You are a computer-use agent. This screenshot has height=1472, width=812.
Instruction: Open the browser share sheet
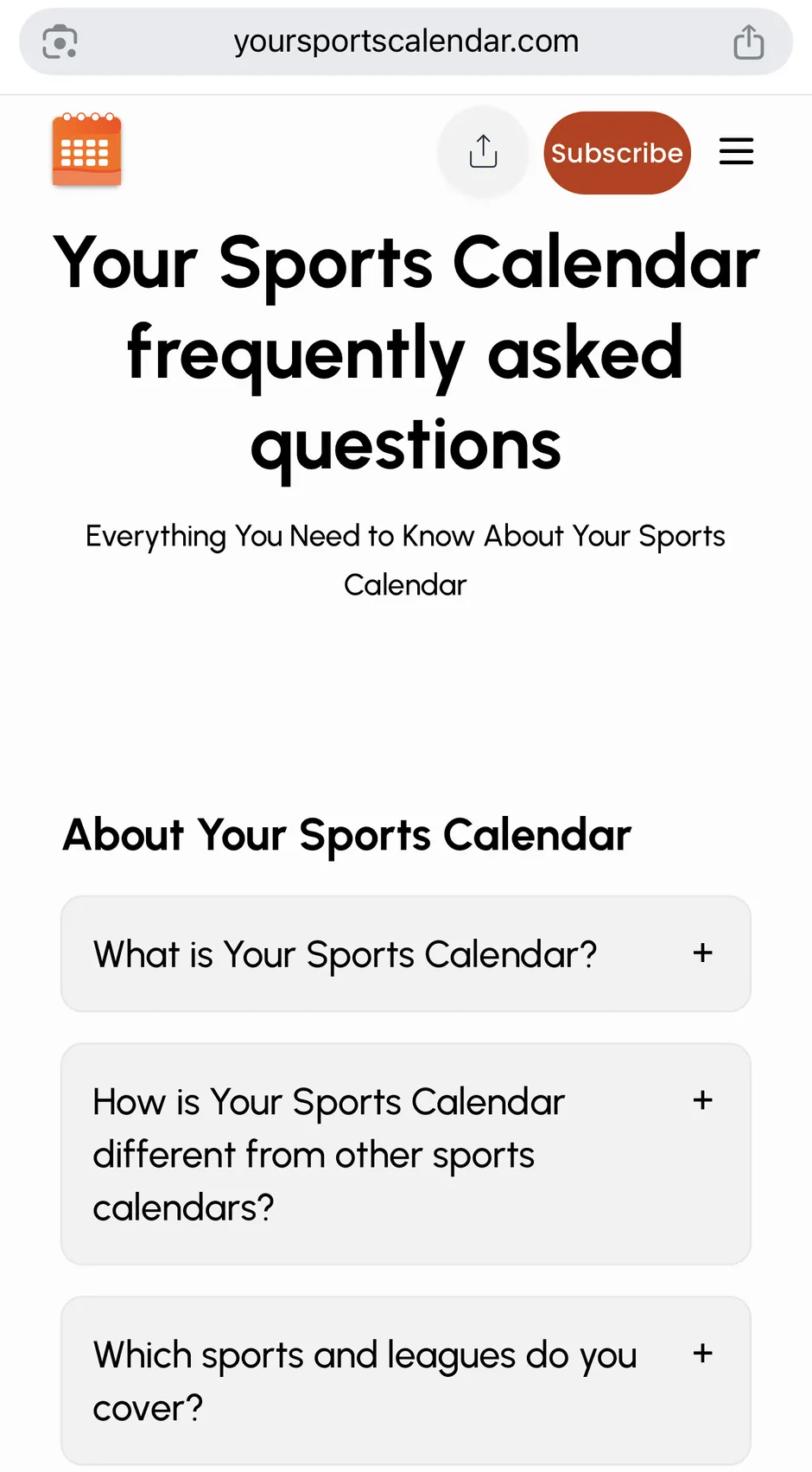pyautogui.click(x=748, y=41)
